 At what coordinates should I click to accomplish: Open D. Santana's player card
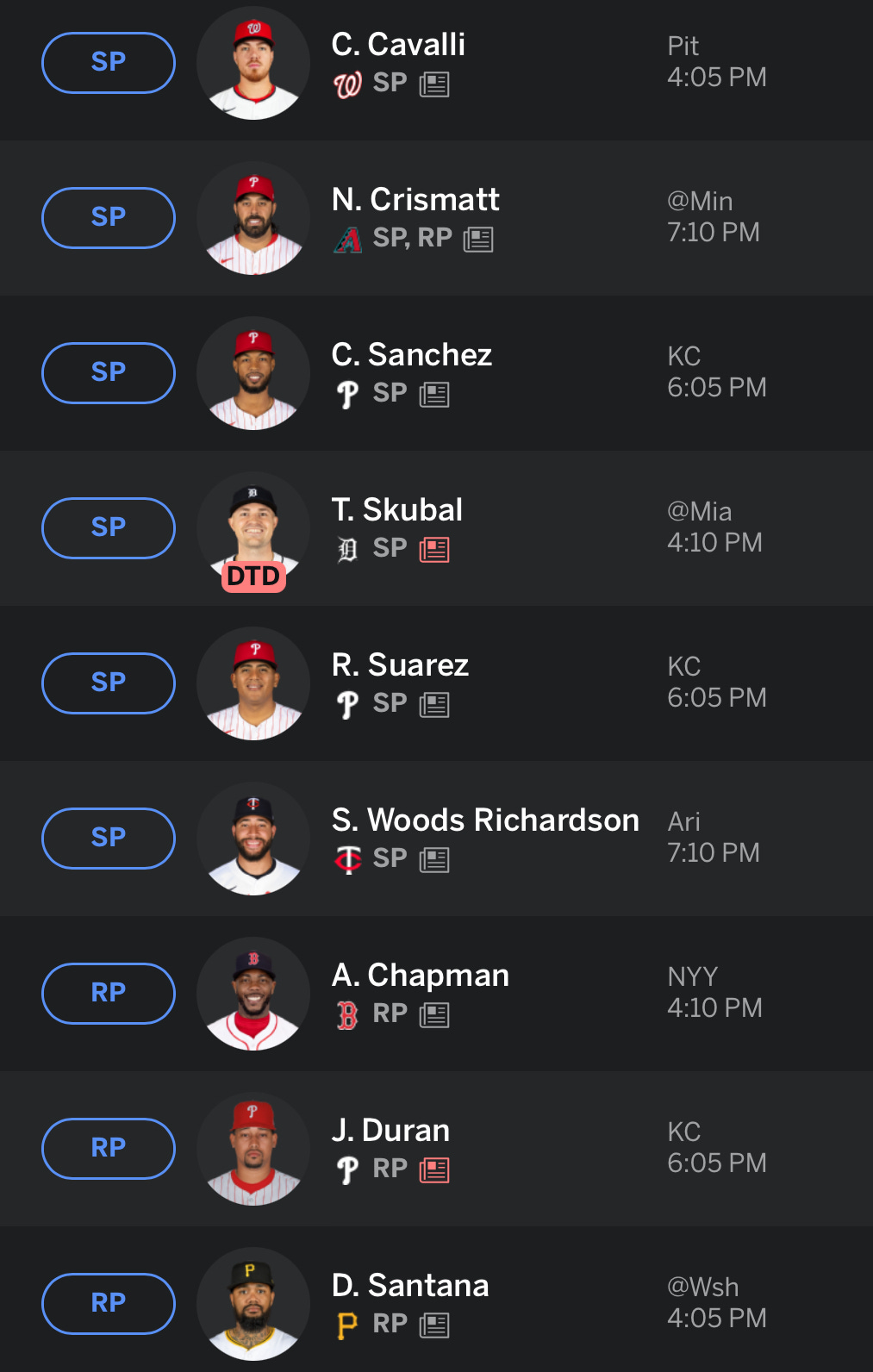tap(410, 1286)
